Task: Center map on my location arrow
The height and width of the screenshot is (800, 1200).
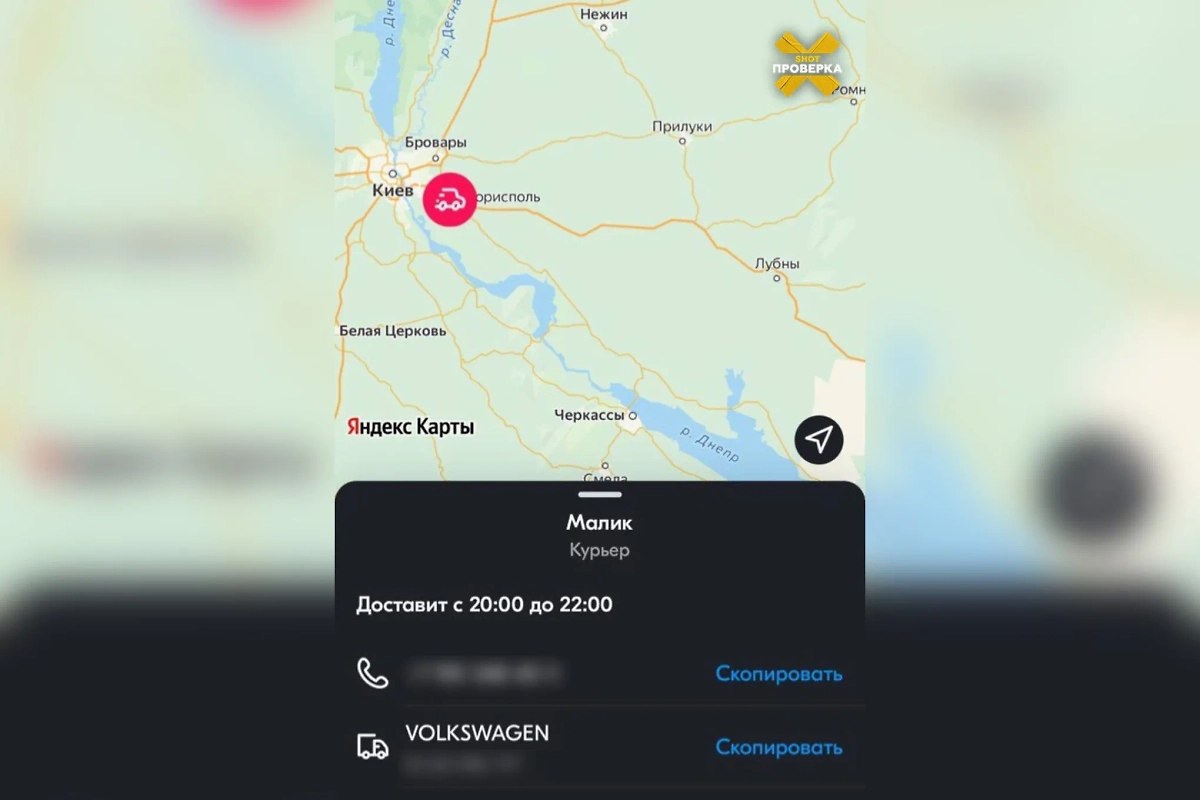Action: (819, 439)
